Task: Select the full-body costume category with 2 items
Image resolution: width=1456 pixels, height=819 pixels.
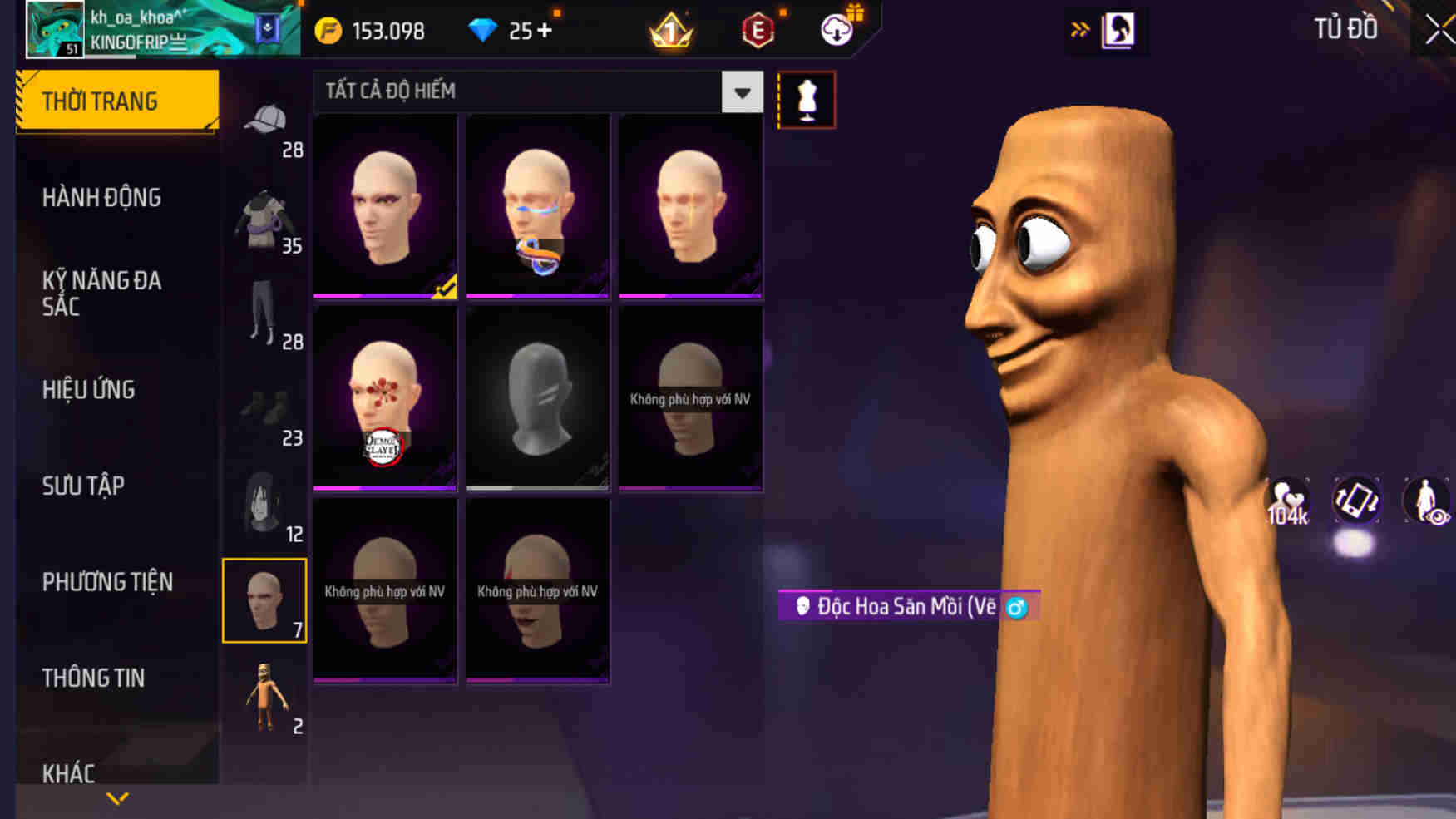Action: [267, 698]
